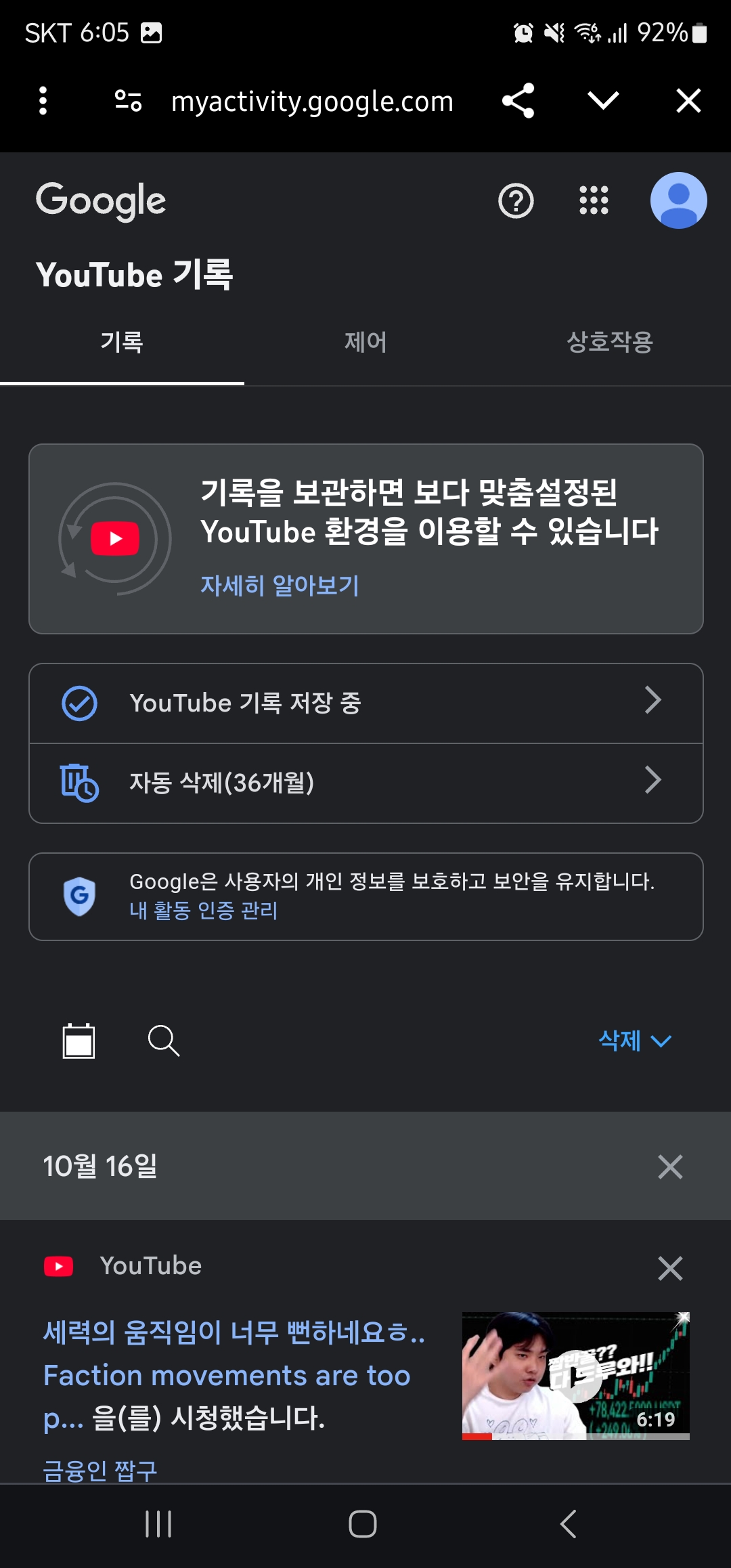Open 내 활동 인증 관리 link
The image size is (731, 1568).
pos(204,912)
